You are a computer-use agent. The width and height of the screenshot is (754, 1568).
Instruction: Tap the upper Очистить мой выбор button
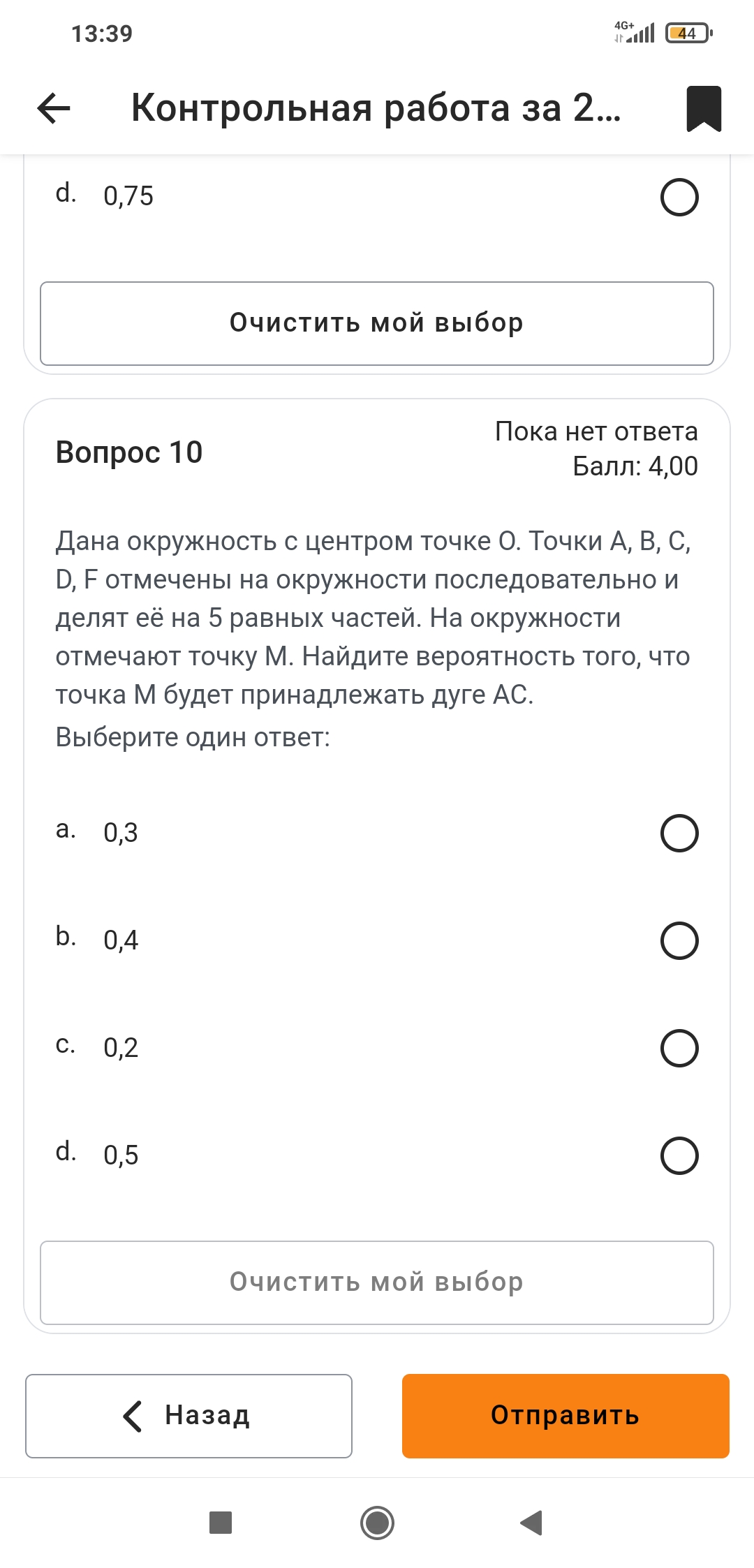pyautogui.click(x=377, y=323)
